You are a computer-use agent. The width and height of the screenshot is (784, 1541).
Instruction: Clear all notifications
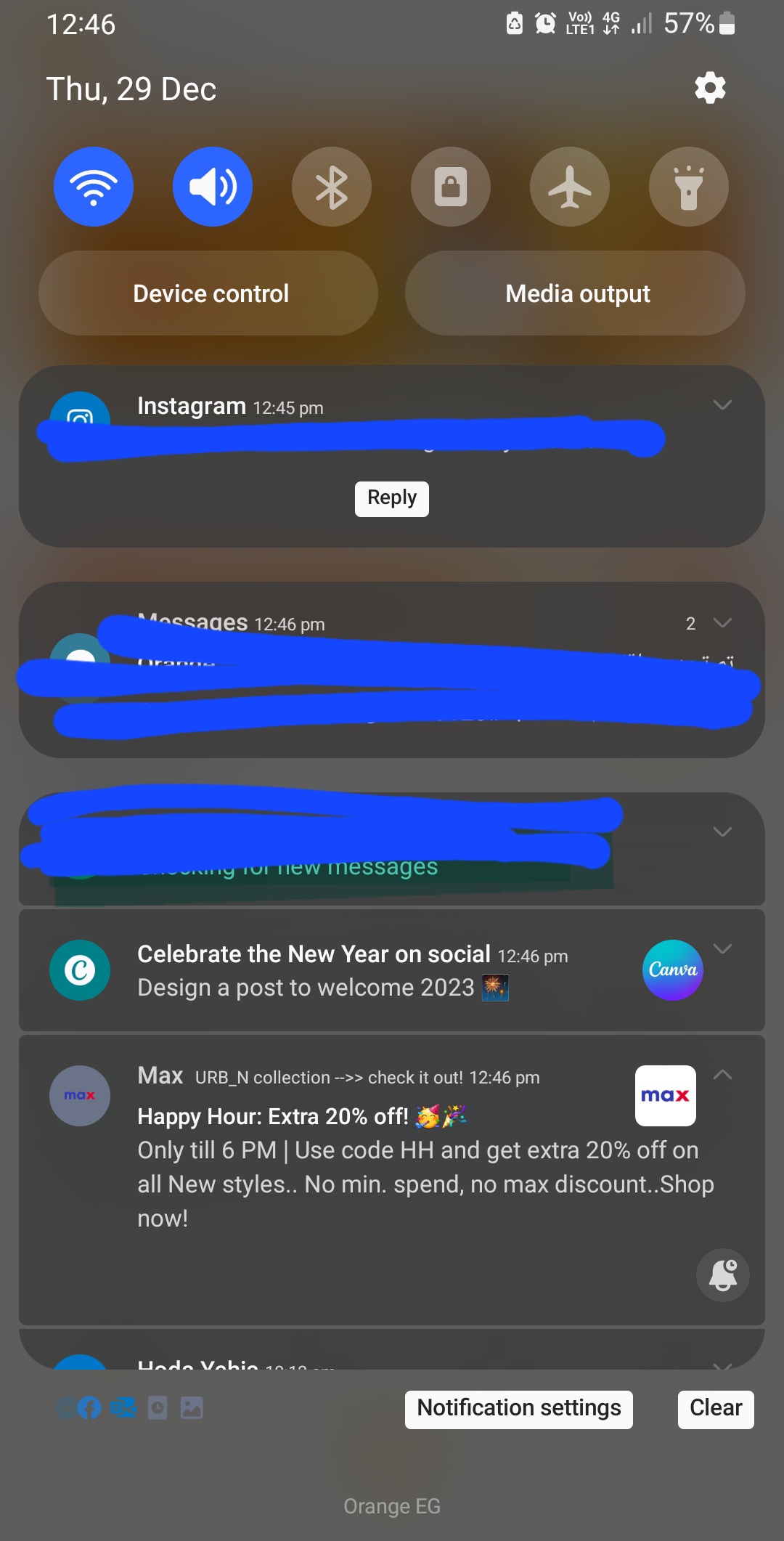pyautogui.click(x=715, y=1409)
